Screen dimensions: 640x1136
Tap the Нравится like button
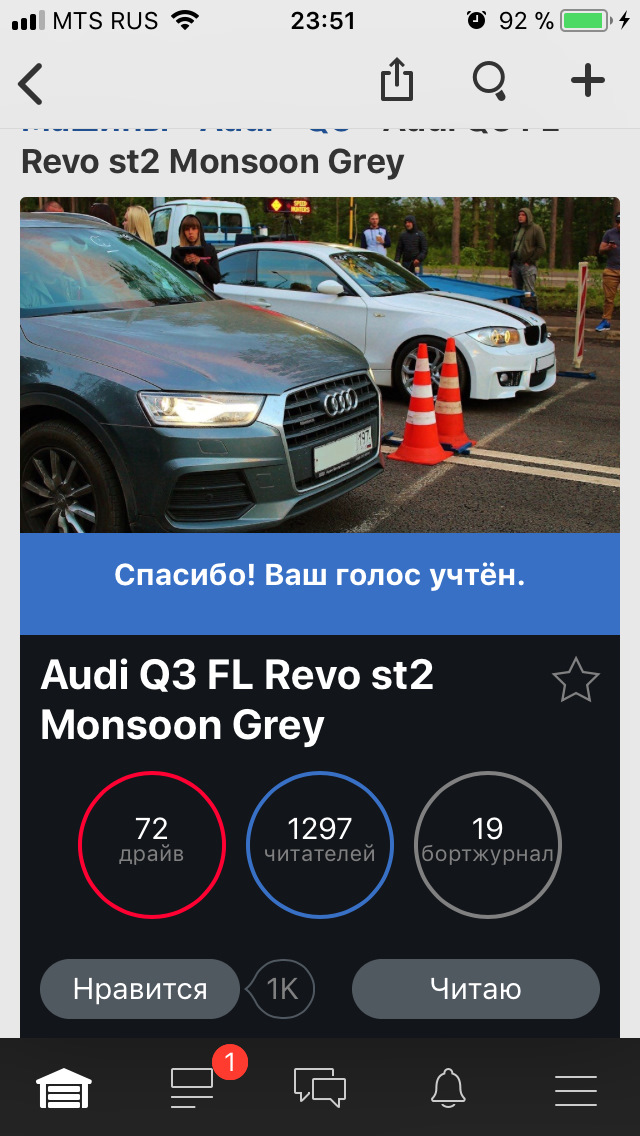tap(140, 989)
